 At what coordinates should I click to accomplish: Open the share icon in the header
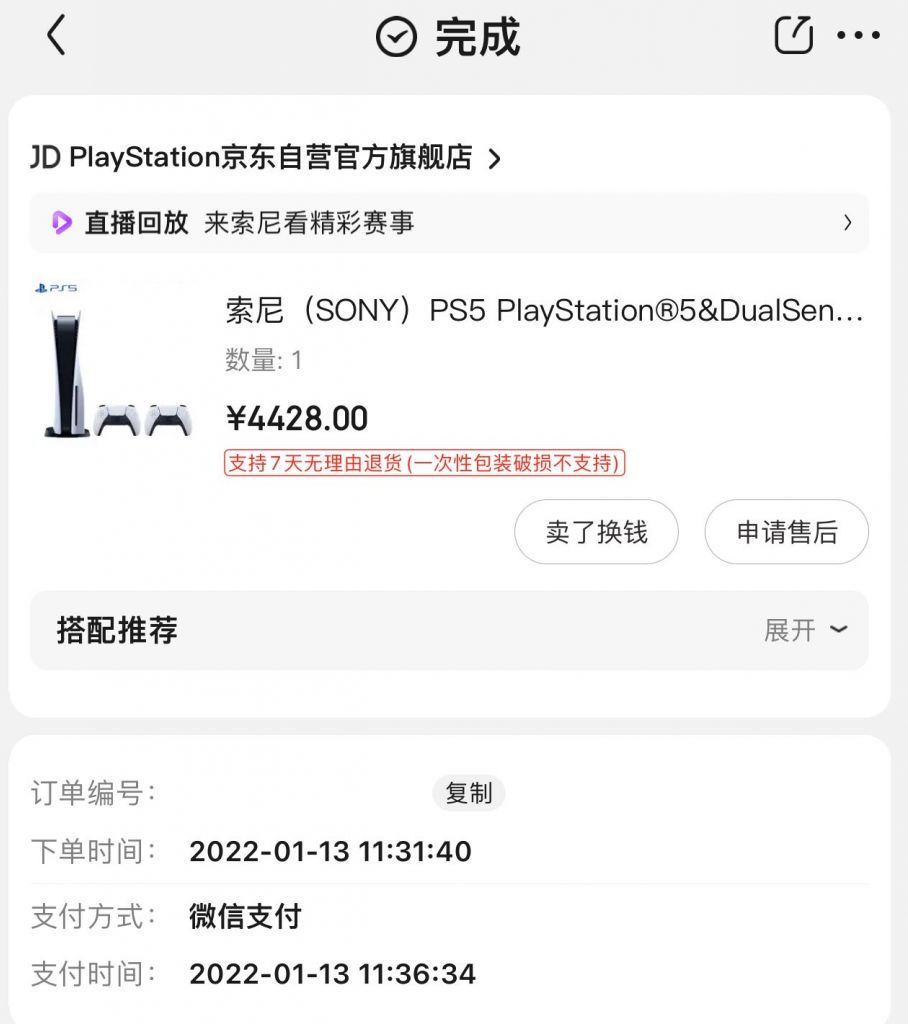point(793,33)
